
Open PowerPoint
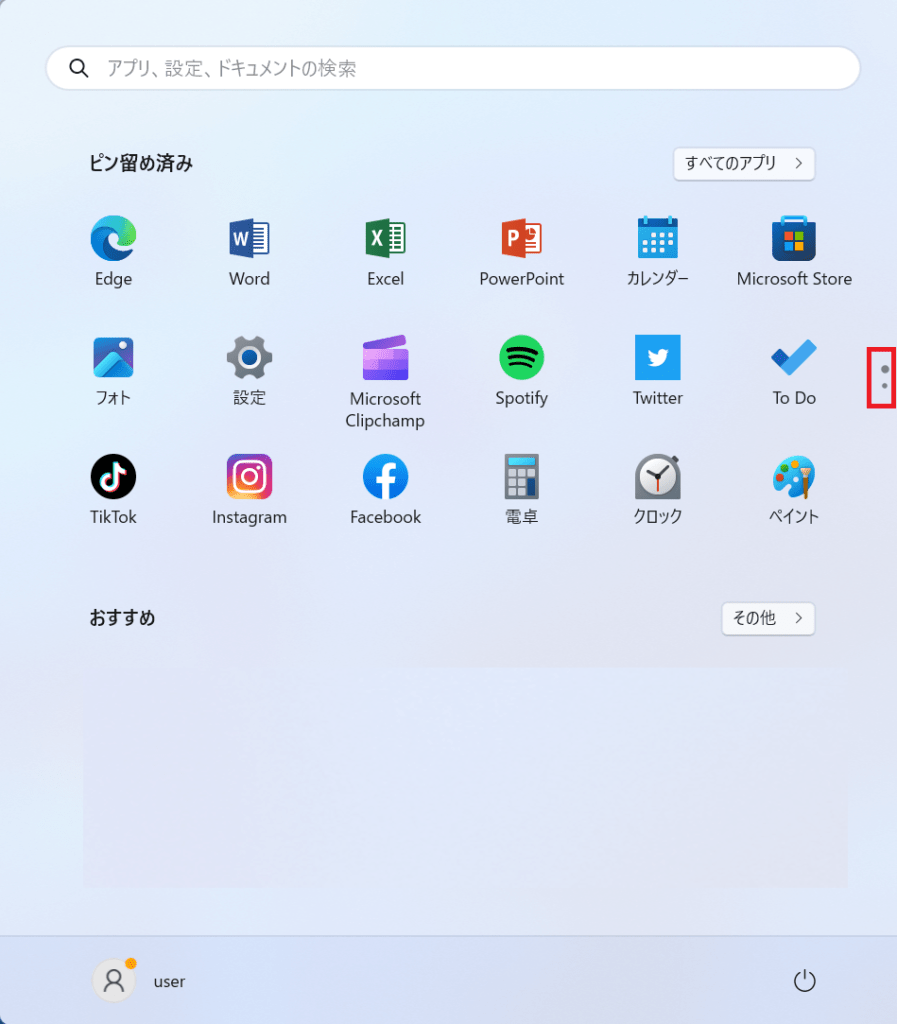521,240
